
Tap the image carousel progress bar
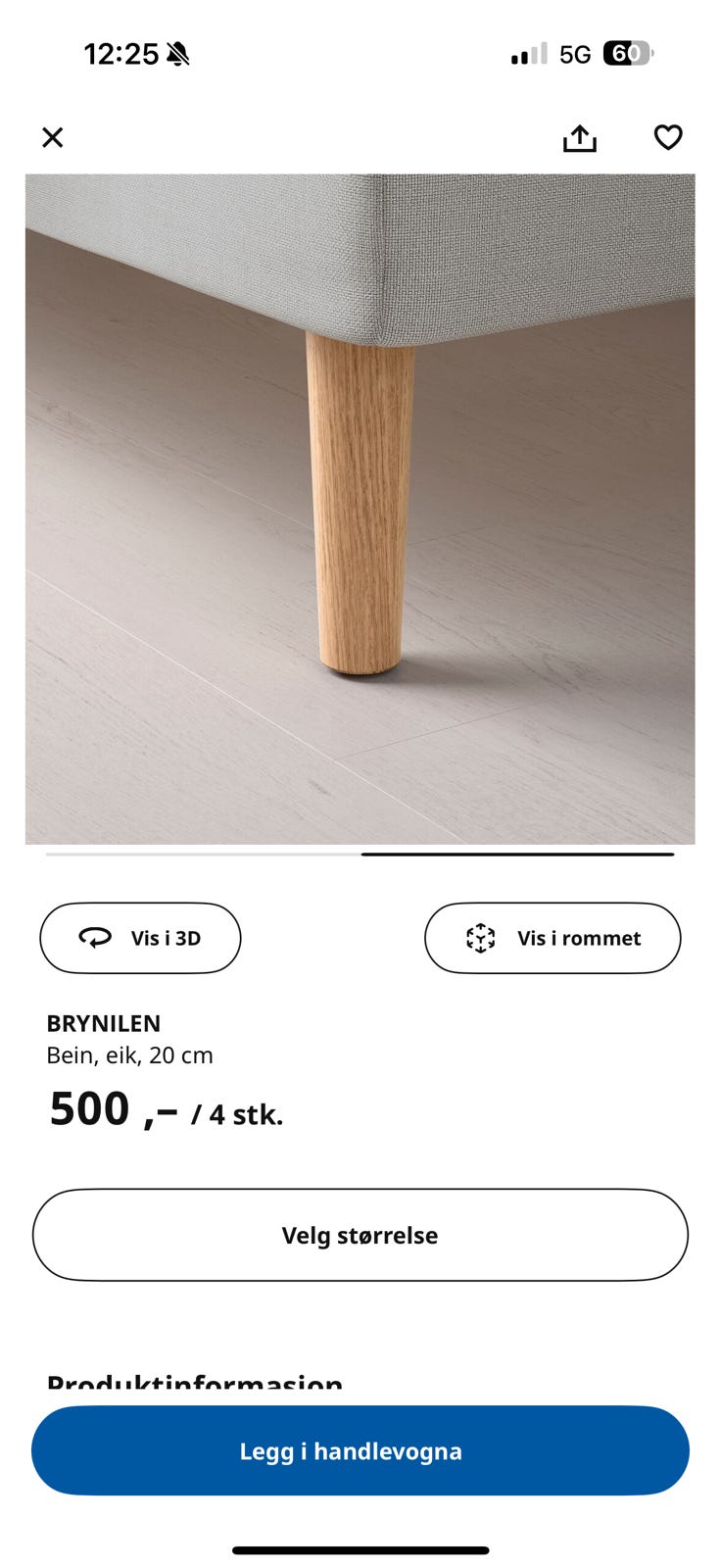[x=360, y=854]
